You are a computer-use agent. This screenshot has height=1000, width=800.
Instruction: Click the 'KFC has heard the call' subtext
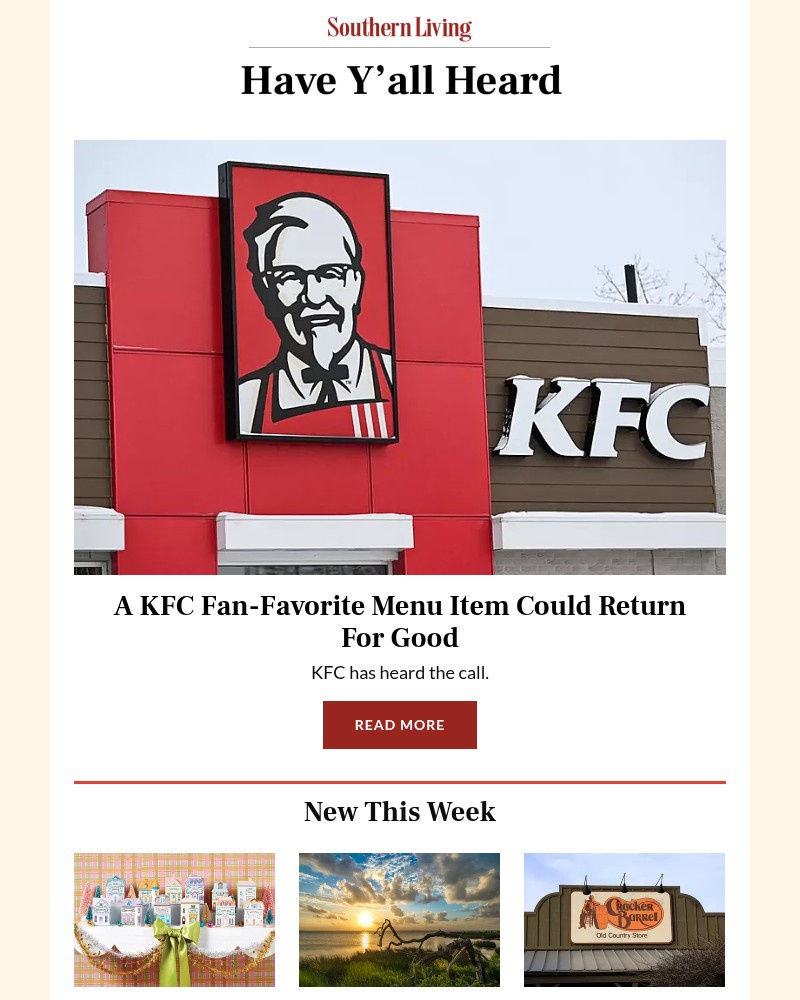pos(400,672)
